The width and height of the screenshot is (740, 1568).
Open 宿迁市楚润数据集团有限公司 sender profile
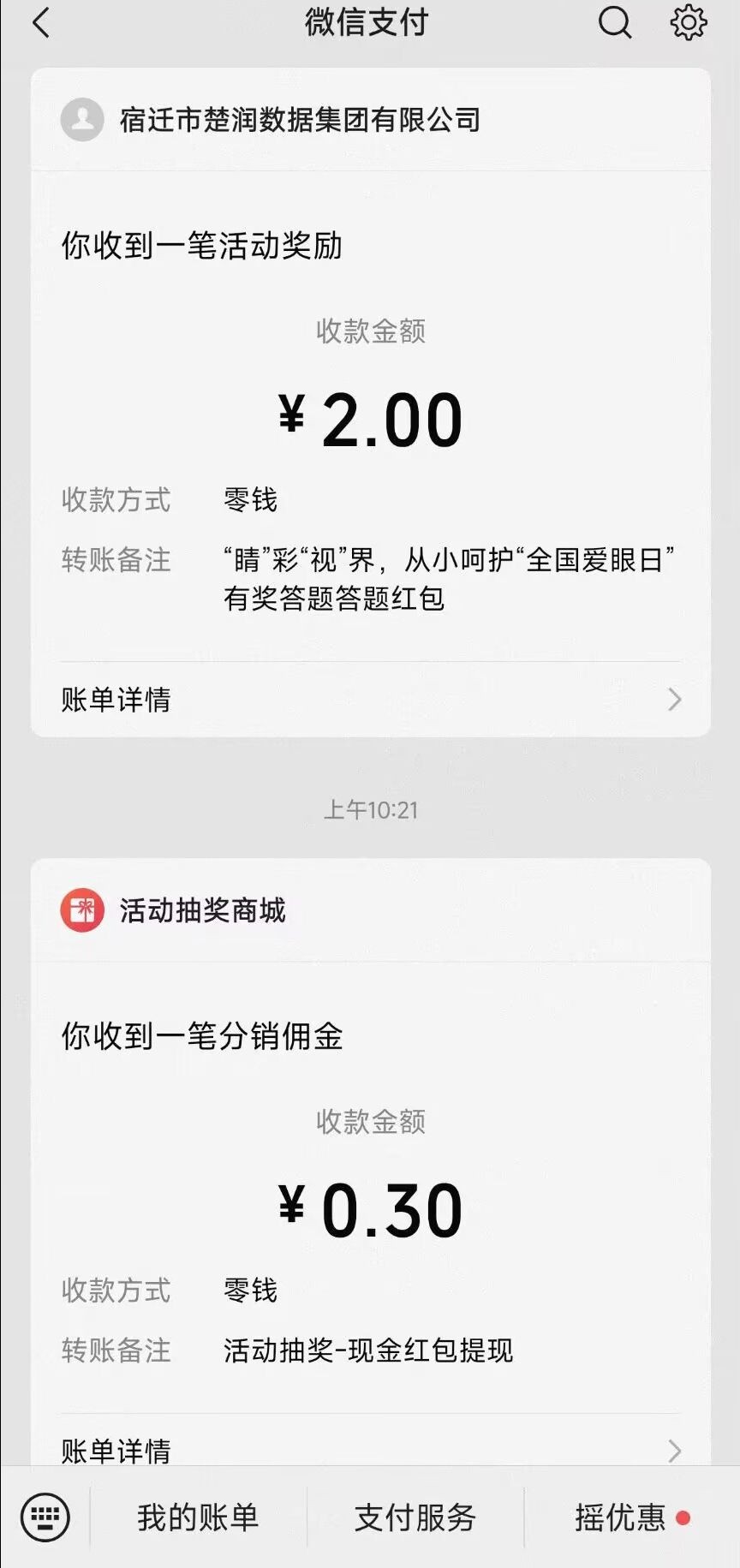point(271,120)
